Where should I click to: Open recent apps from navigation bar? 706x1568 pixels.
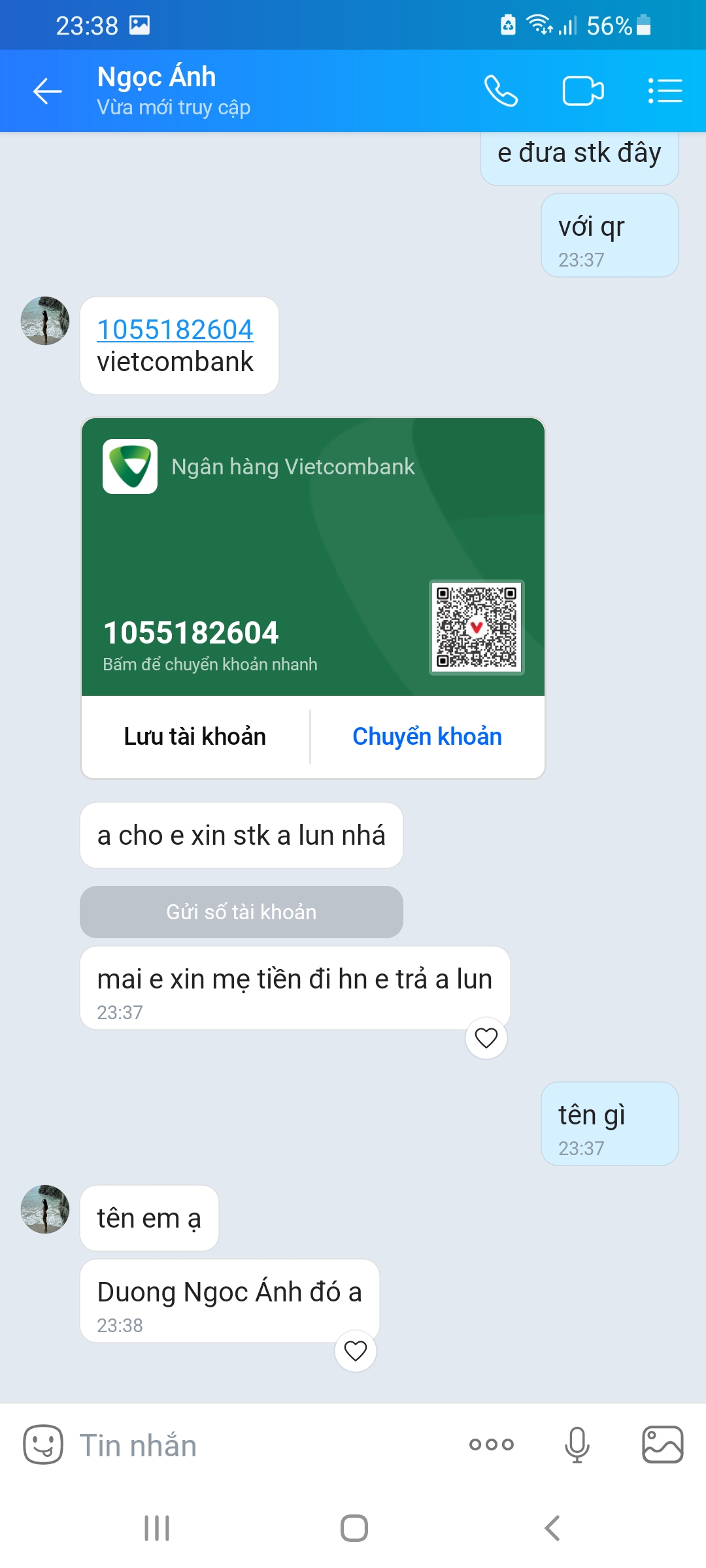click(157, 1528)
